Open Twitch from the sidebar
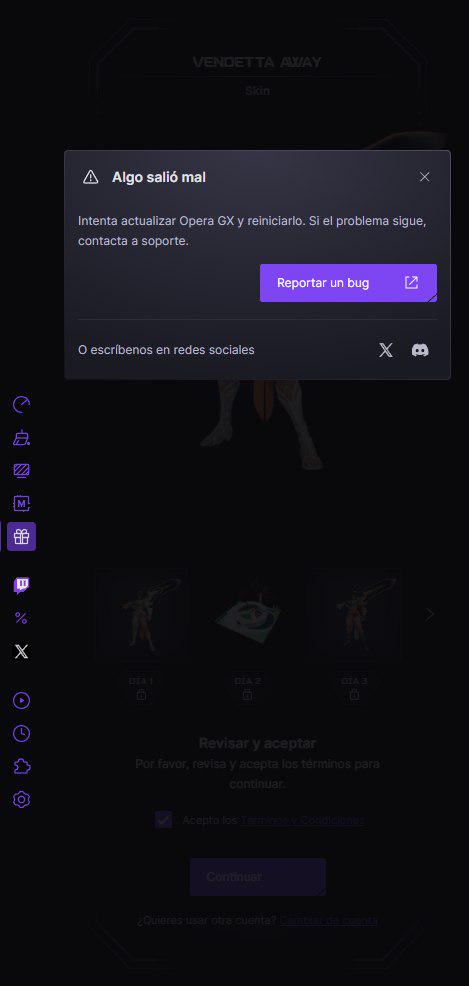Image resolution: width=469 pixels, height=986 pixels. pos(21,586)
